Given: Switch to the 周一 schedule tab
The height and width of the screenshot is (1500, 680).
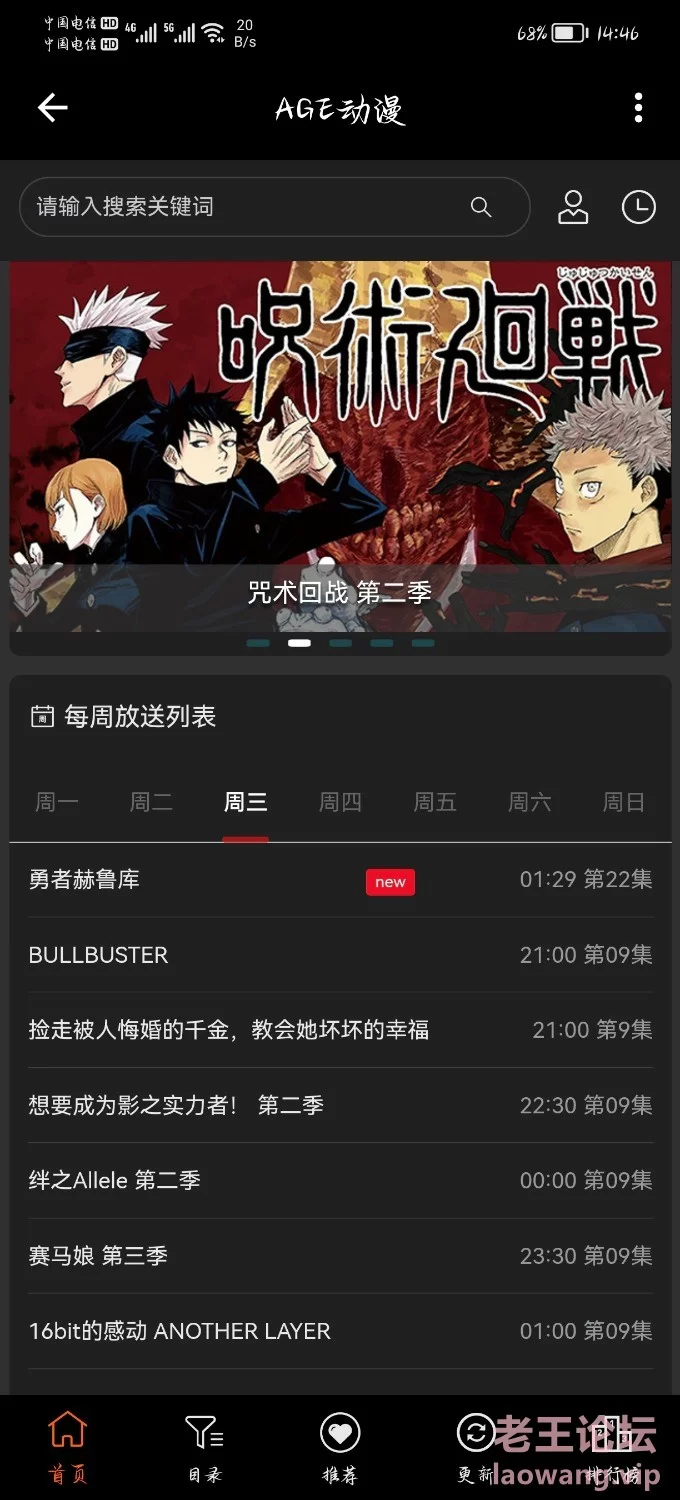Looking at the screenshot, I should pos(57,802).
